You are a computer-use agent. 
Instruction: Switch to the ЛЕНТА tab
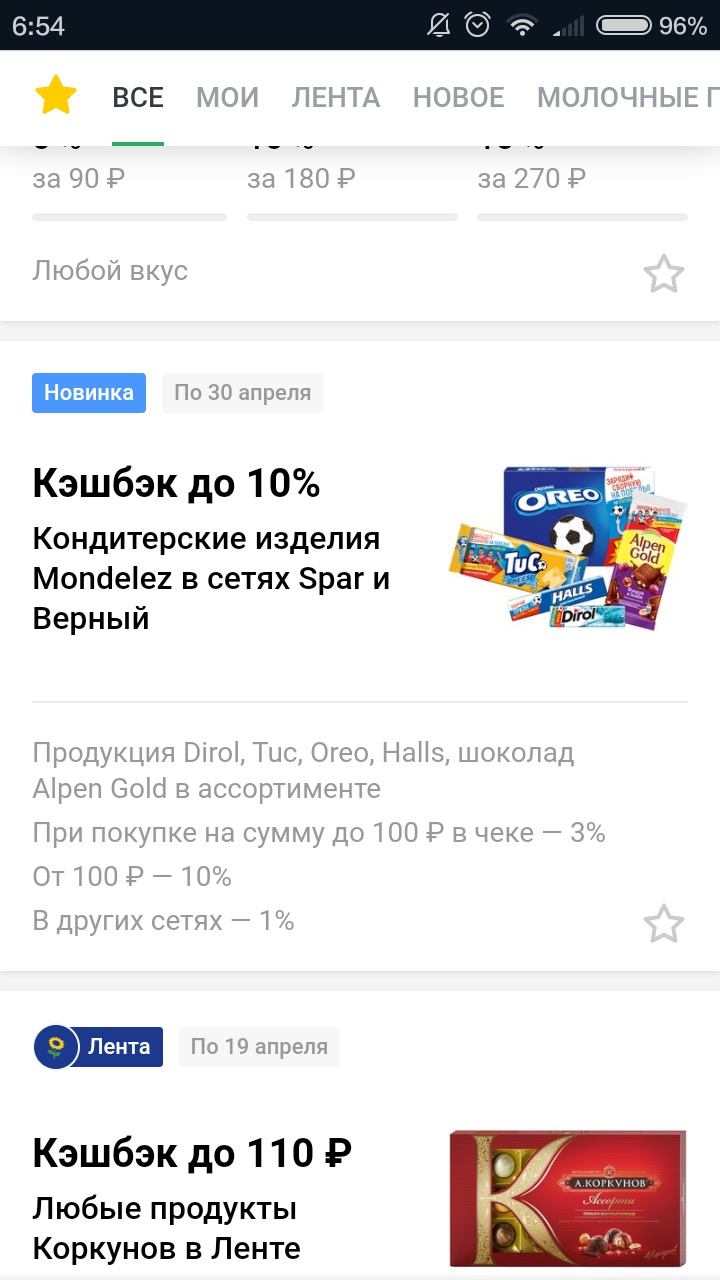click(x=336, y=97)
